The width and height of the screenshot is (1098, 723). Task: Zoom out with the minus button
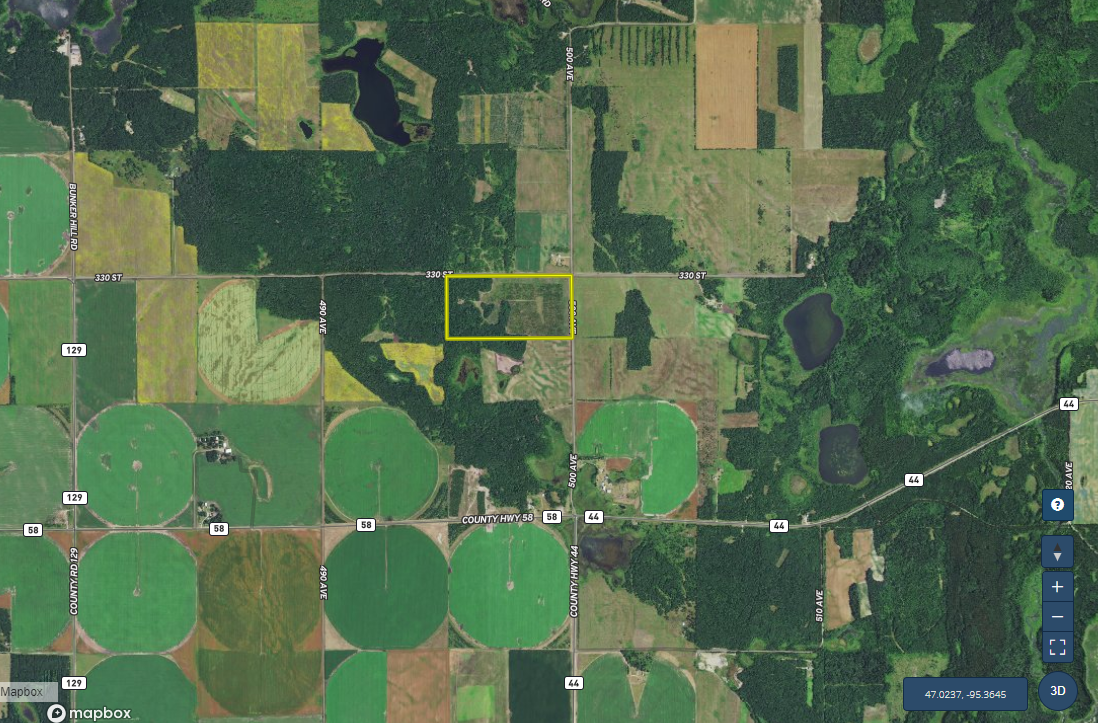click(1057, 616)
